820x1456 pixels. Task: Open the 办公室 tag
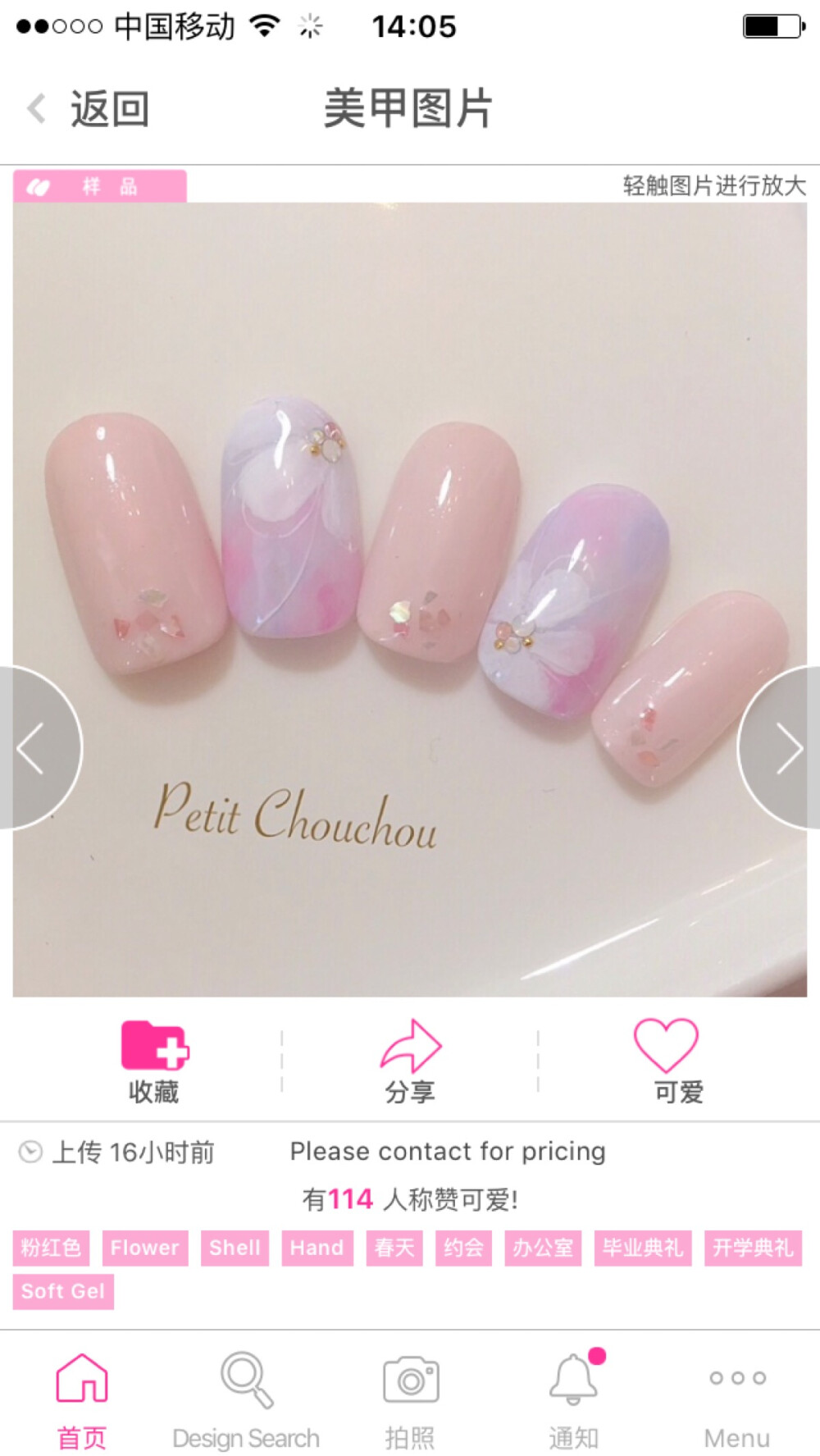point(543,1248)
